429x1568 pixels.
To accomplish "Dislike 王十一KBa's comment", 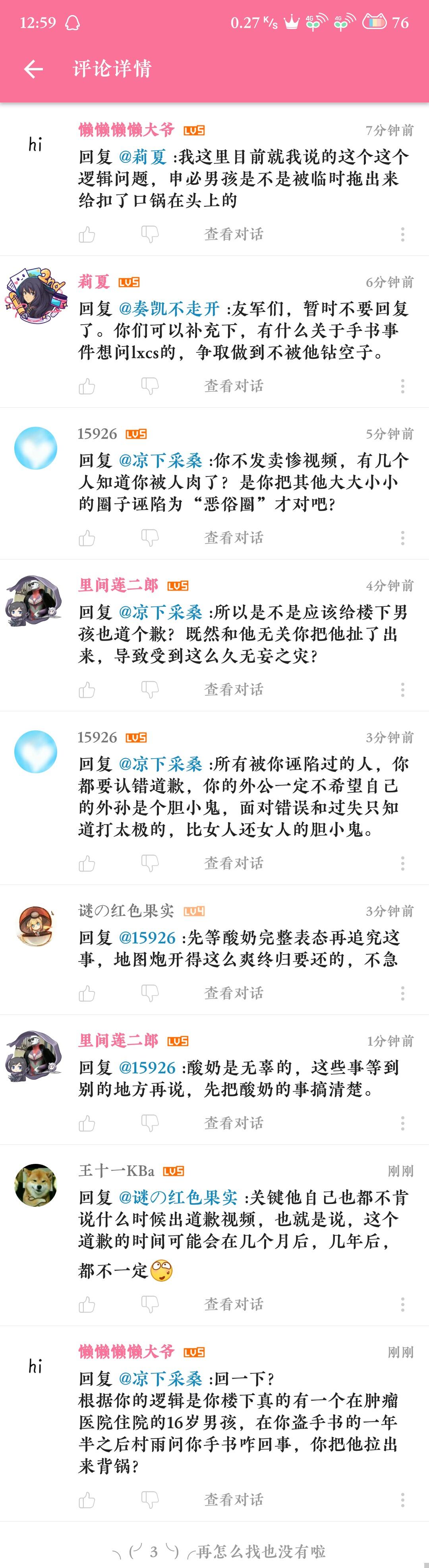I will (150, 1304).
